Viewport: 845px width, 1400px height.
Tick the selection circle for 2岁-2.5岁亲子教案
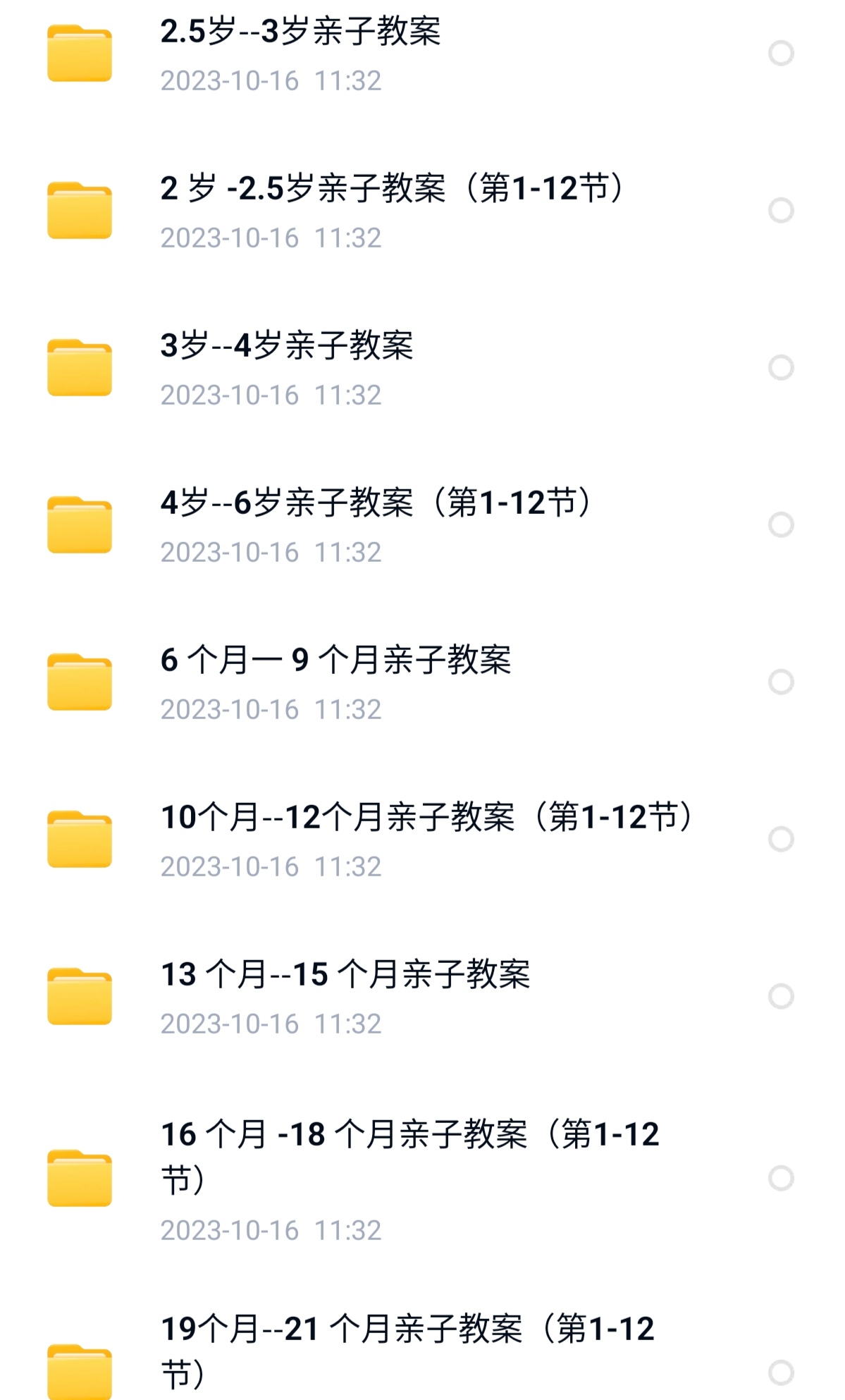(x=781, y=211)
